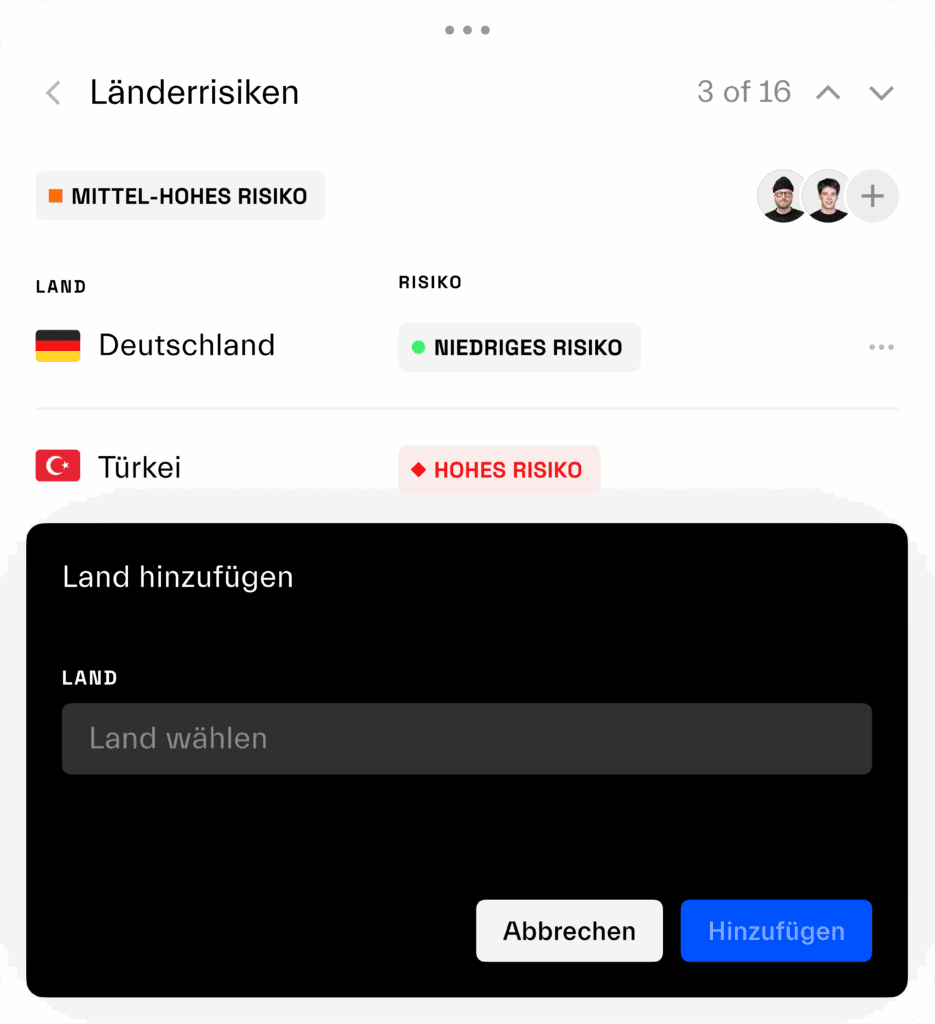This screenshot has height=1024, width=935.
Task: Click the three-dot handle at the top
Action: click(467, 30)
